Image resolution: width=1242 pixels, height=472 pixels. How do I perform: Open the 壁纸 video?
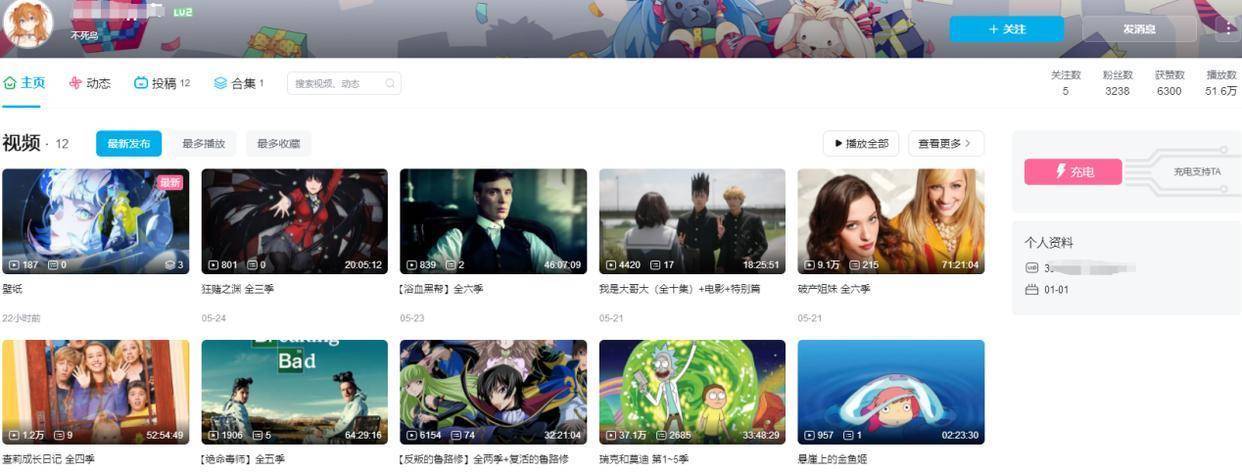(x=96, y=221)
